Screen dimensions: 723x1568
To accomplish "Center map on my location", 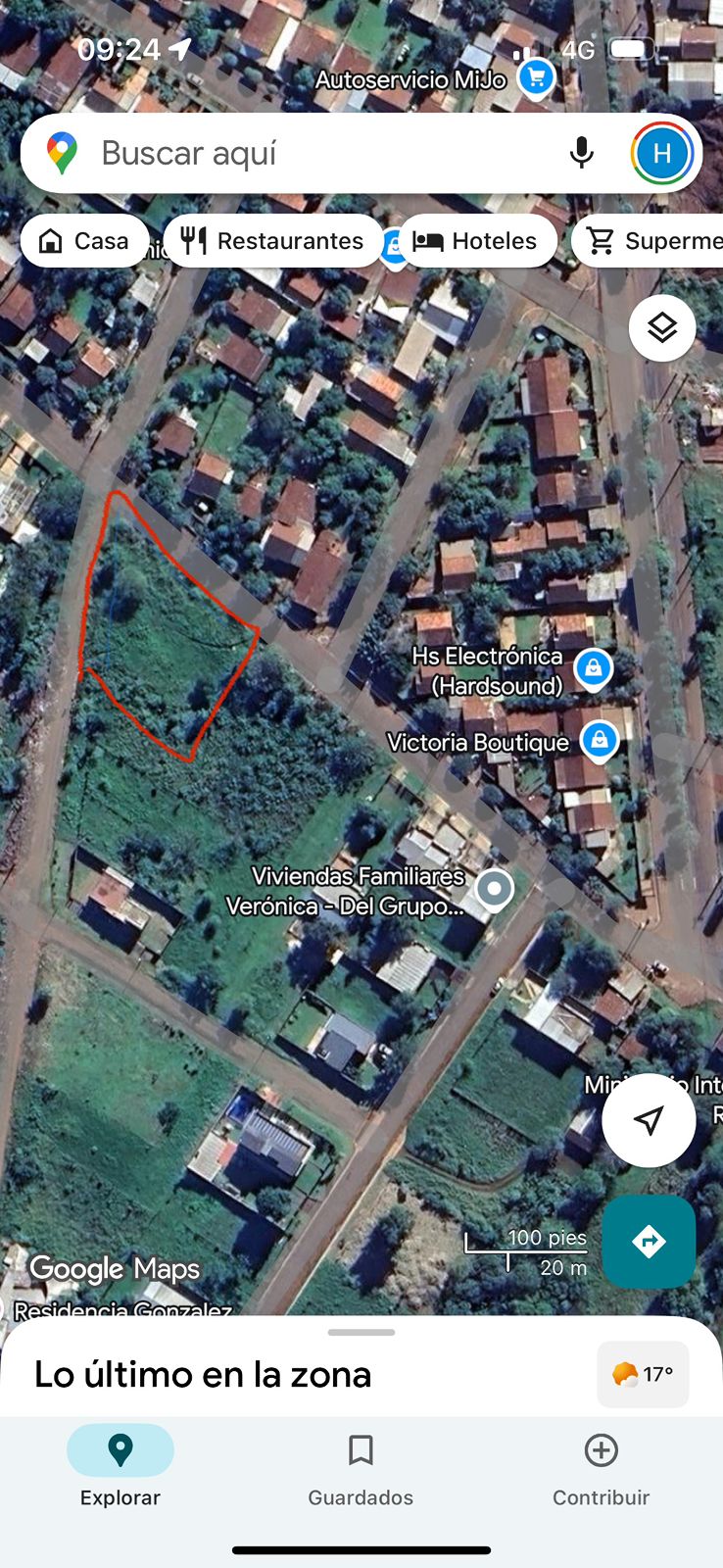I will coord(649,1120).
